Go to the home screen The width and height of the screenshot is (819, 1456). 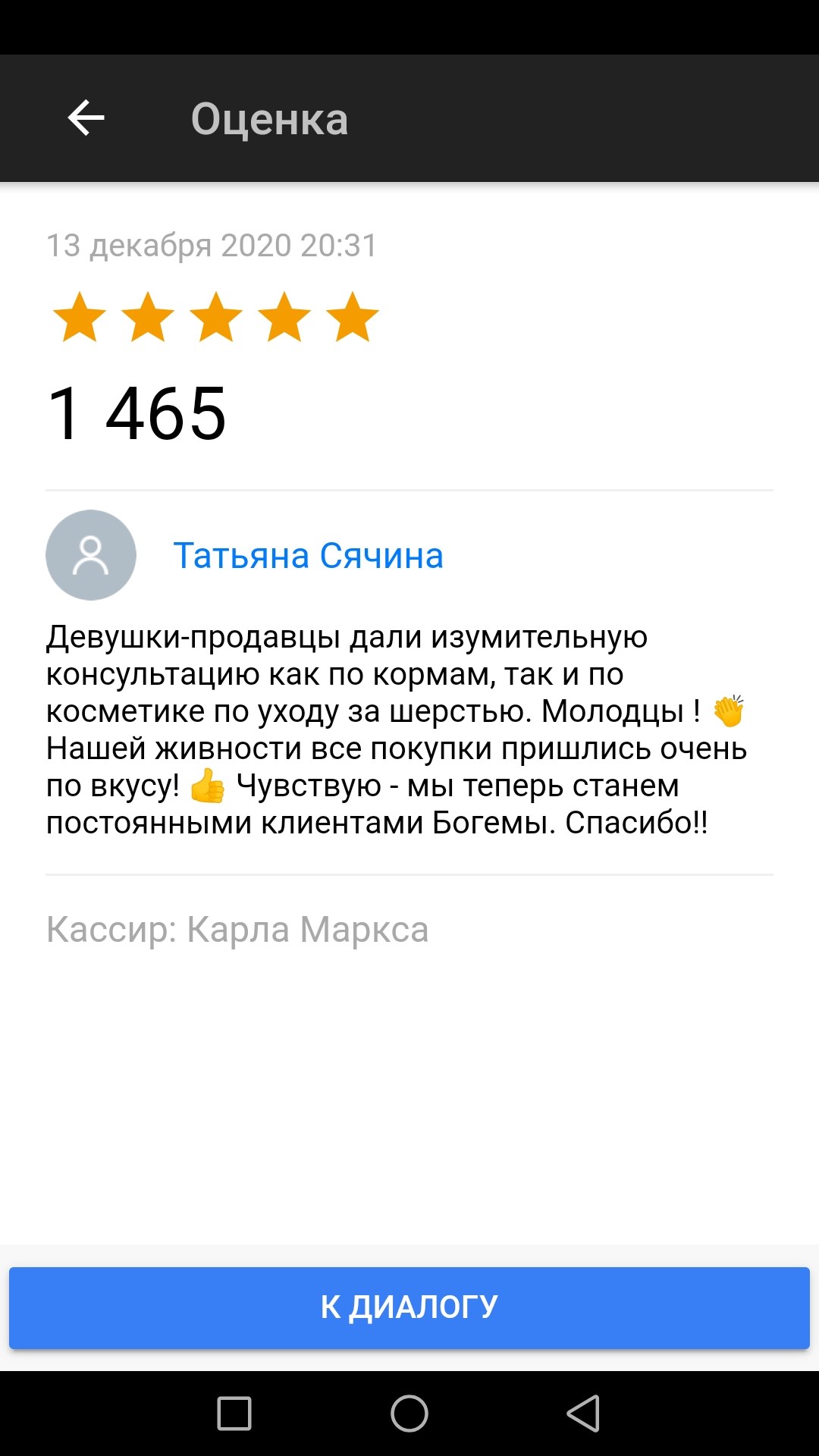click(x=409, y=1414)
